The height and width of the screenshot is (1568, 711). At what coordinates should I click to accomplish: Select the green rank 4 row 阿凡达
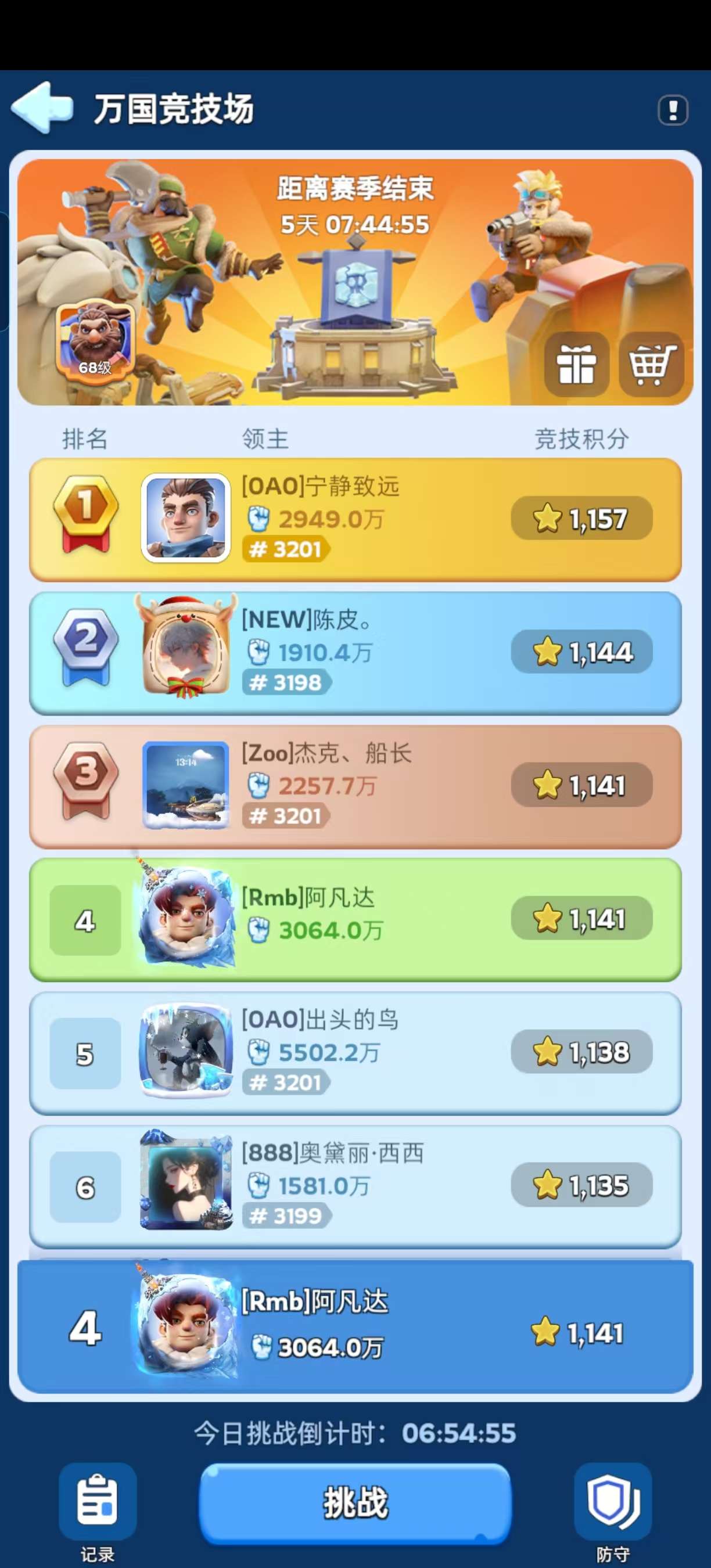pos(355,919)
